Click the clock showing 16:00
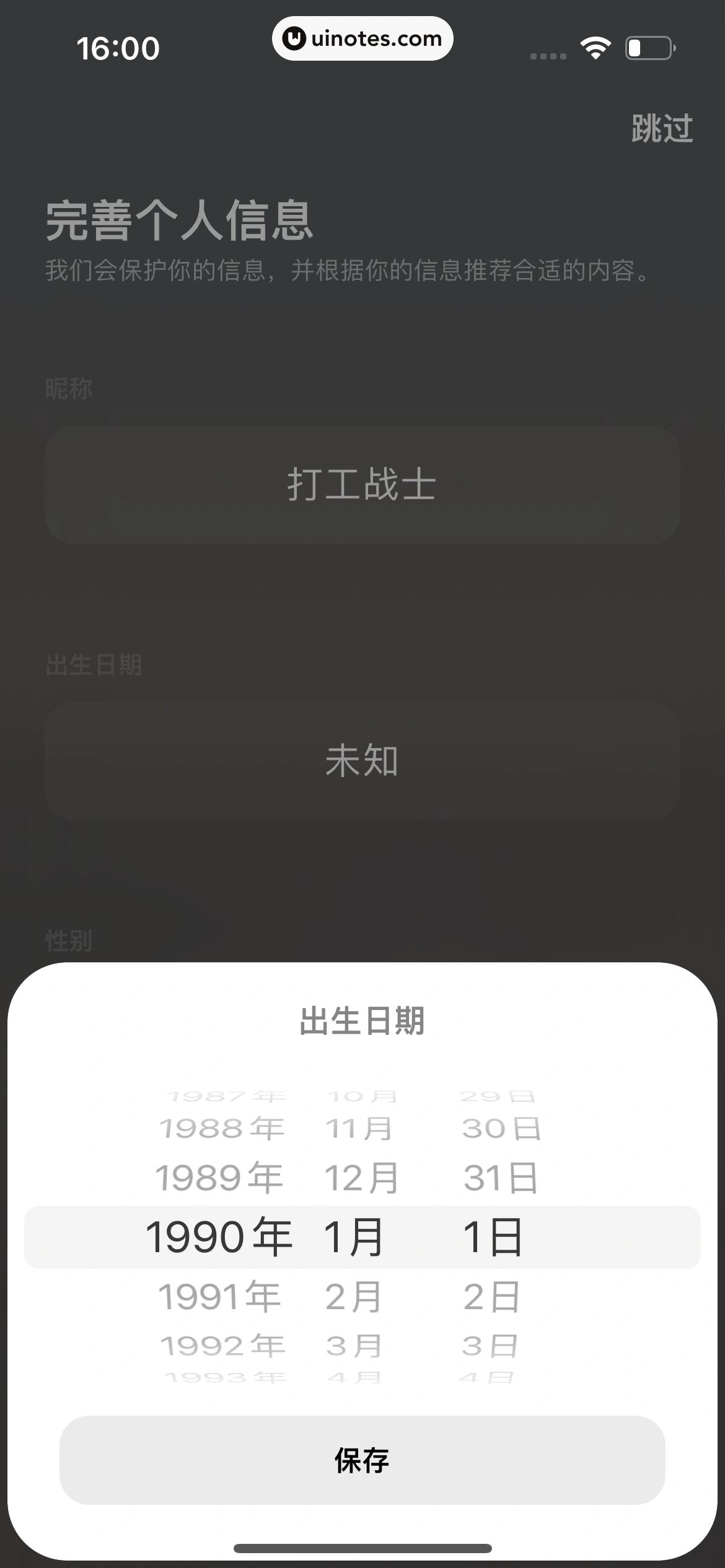This screenshot has width=725, height=1568. [120, 47]
